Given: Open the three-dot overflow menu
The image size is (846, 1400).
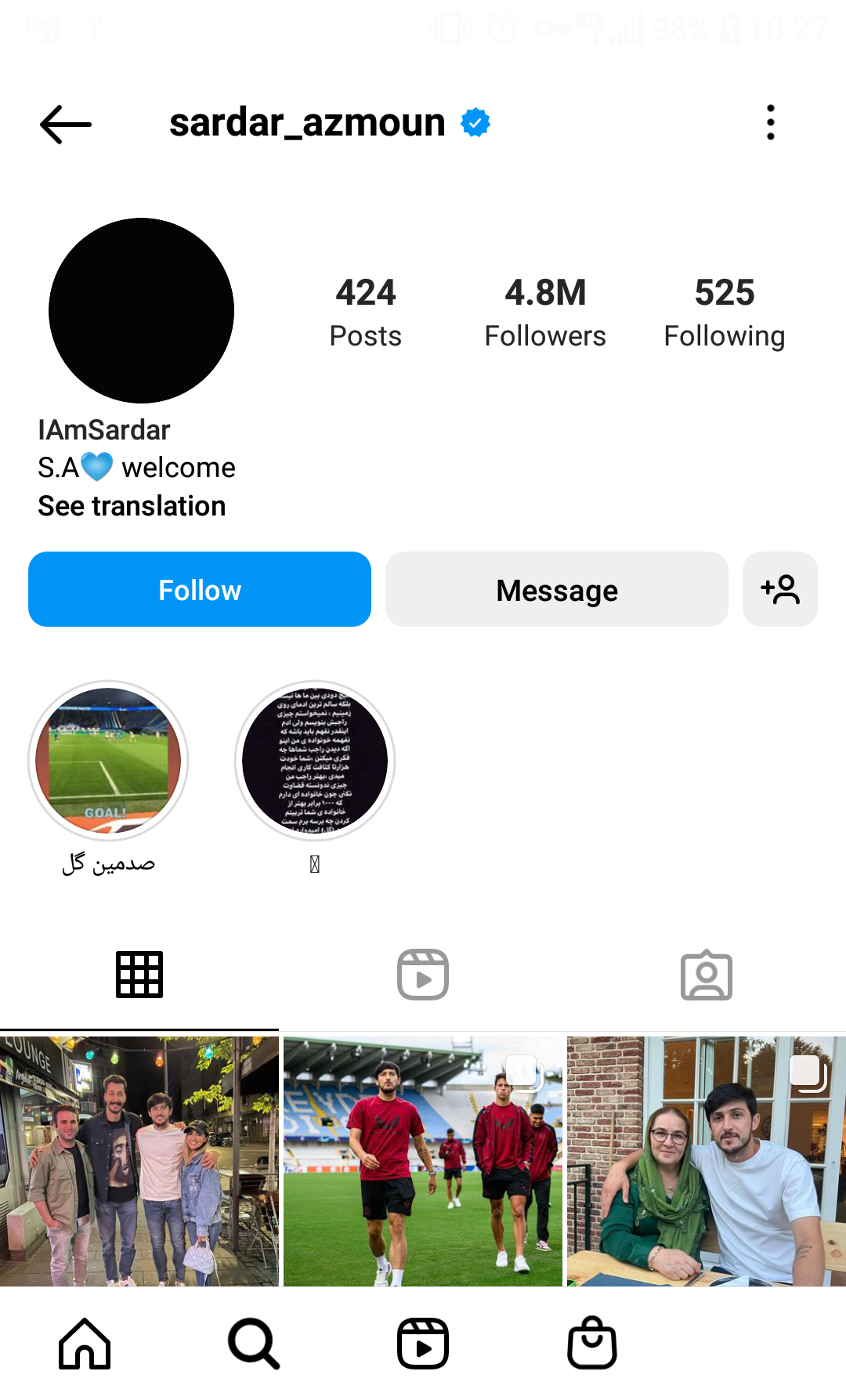Looking at the screenshot, I should (770, 123).
